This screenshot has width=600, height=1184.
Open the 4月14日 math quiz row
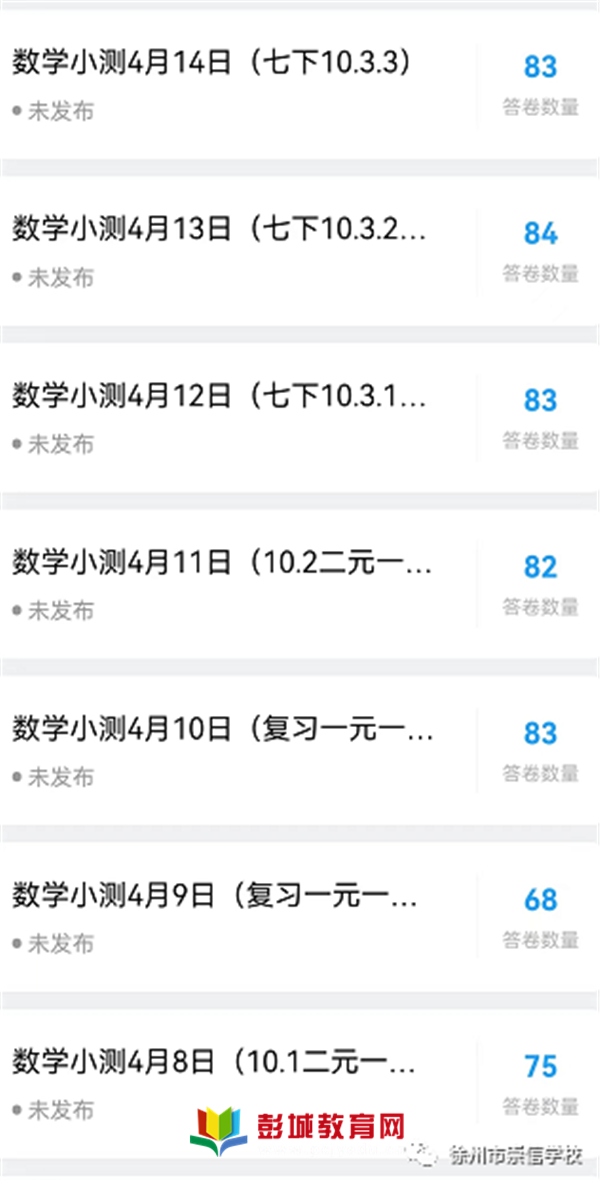(x=300, y=85)
